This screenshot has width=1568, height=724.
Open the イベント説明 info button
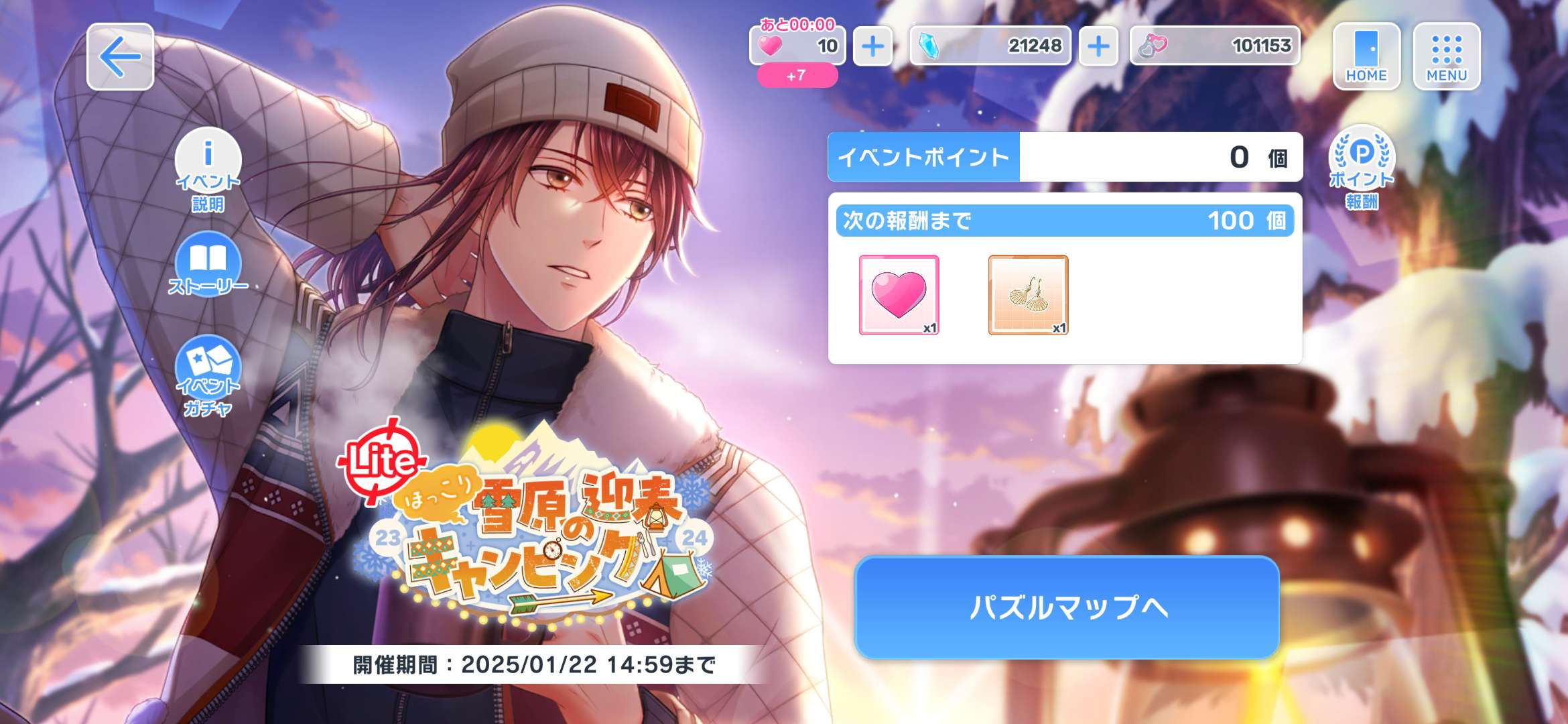coord(208,169)
